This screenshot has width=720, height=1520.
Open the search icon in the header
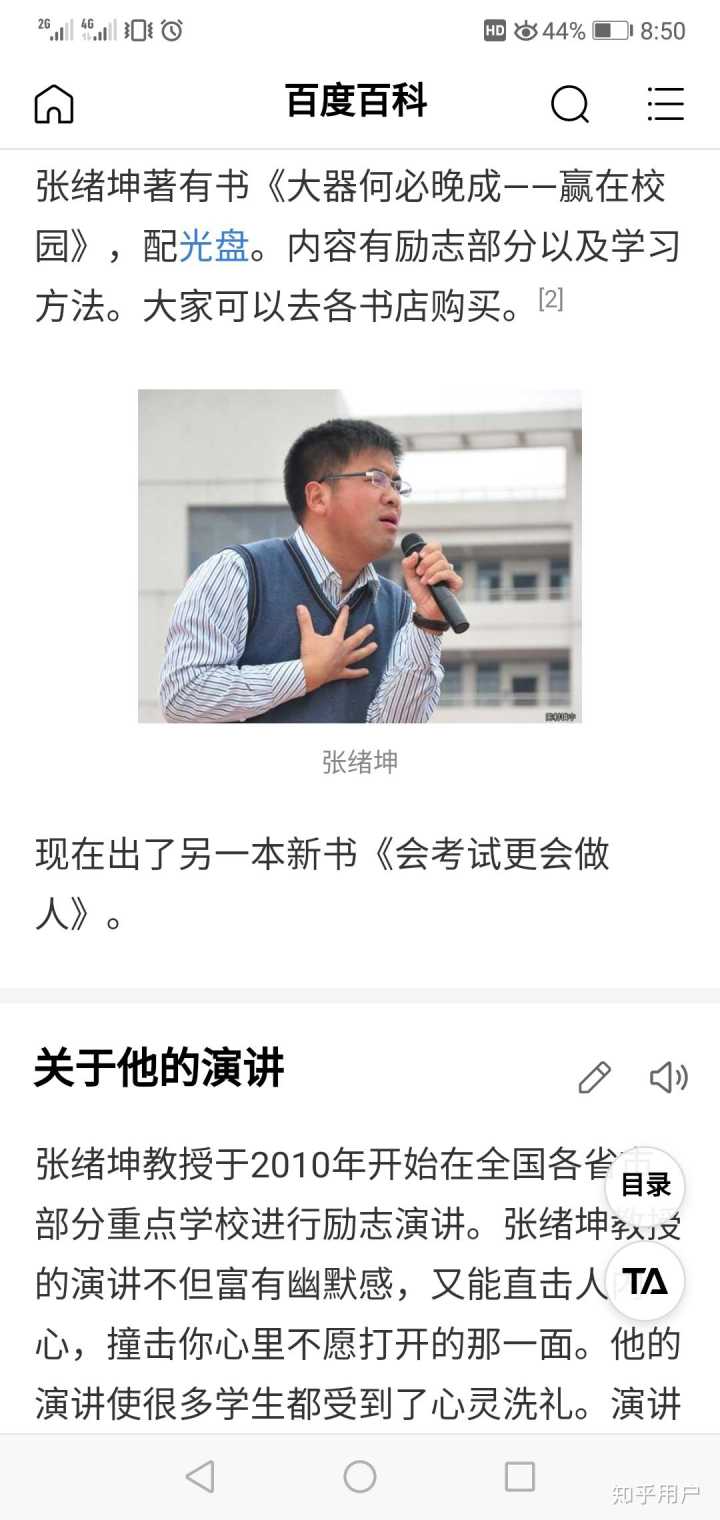pyautogui.click(x=570, y=103)
